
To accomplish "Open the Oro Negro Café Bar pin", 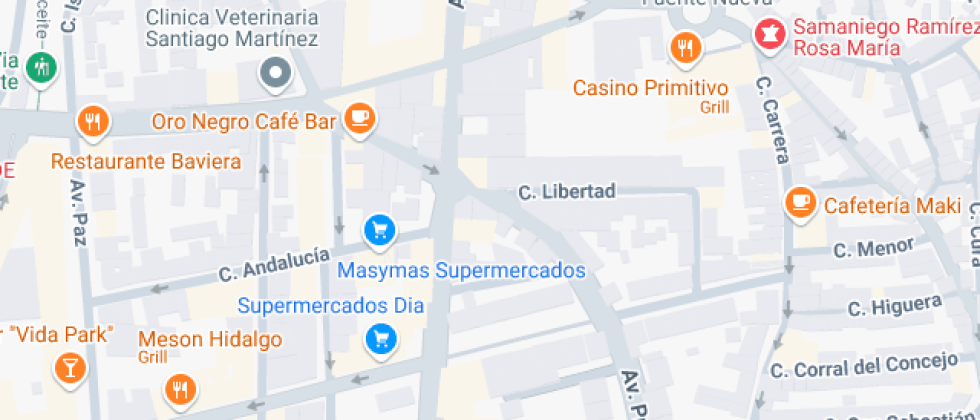I will click(x=359, y=119).
